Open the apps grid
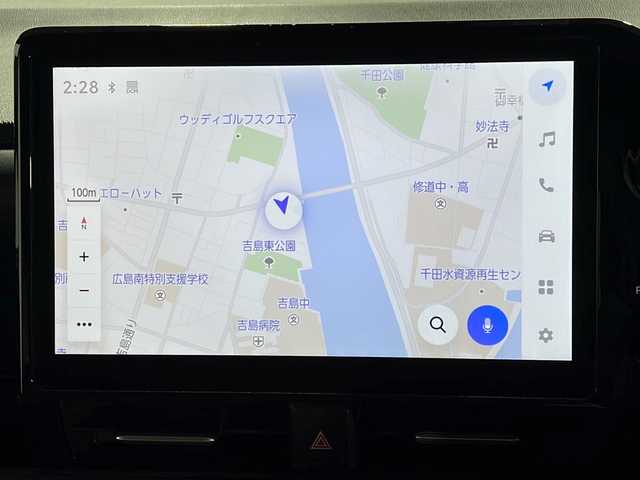 coord(546,287)
